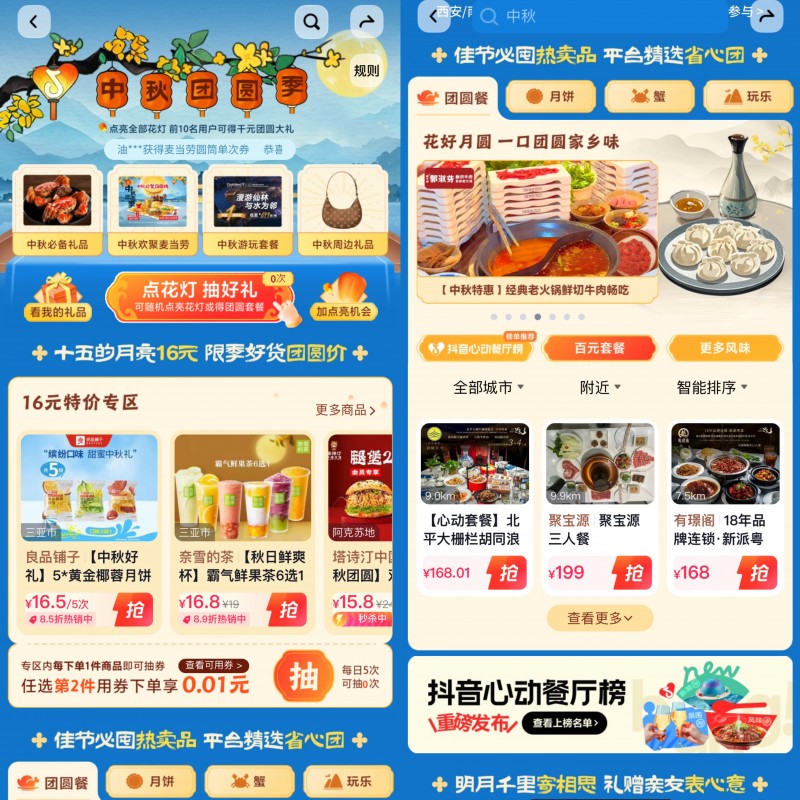The height and width of the screenshot is (800, 800).
Task: Tap the search field showing 中秋
Action: click(600, 16)
